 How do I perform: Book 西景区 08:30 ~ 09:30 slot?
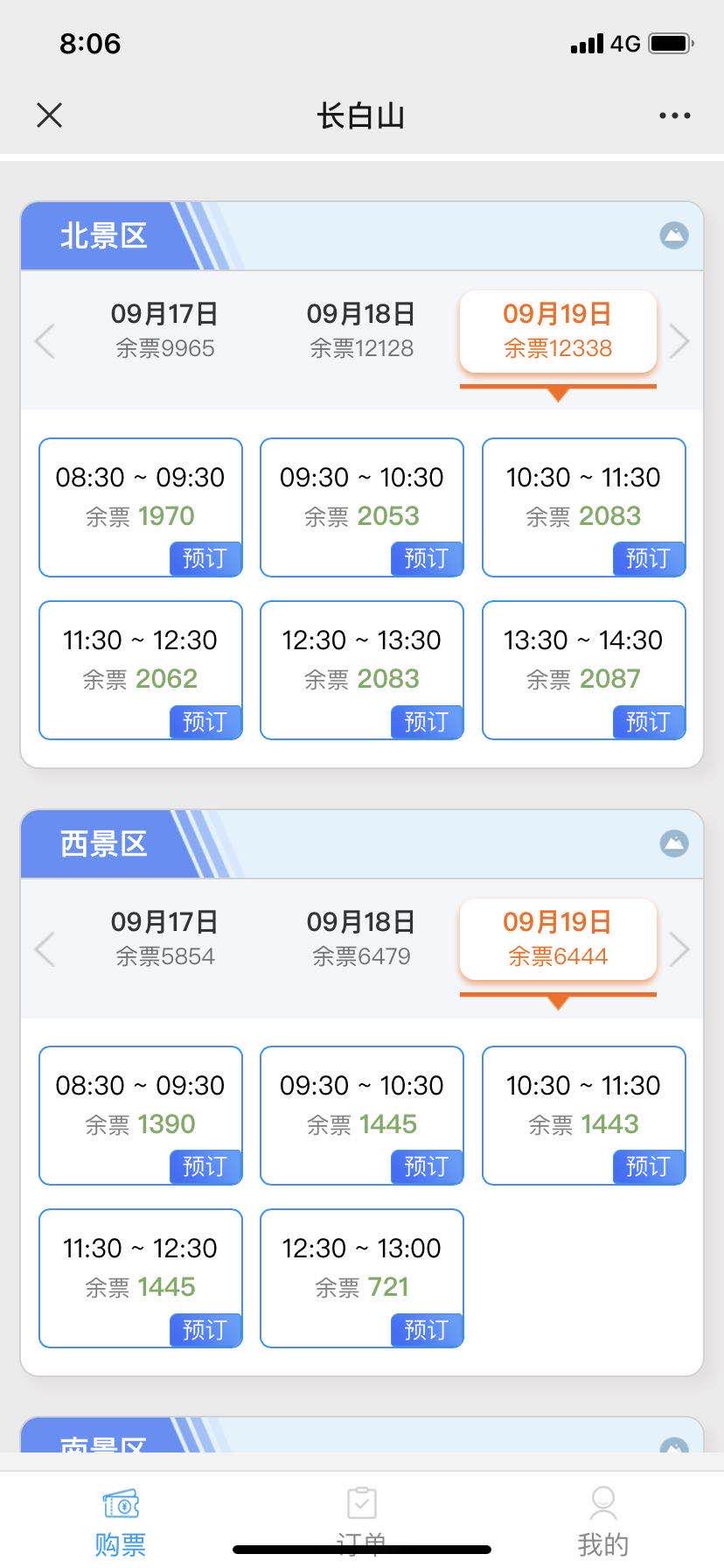[205, 1166]
